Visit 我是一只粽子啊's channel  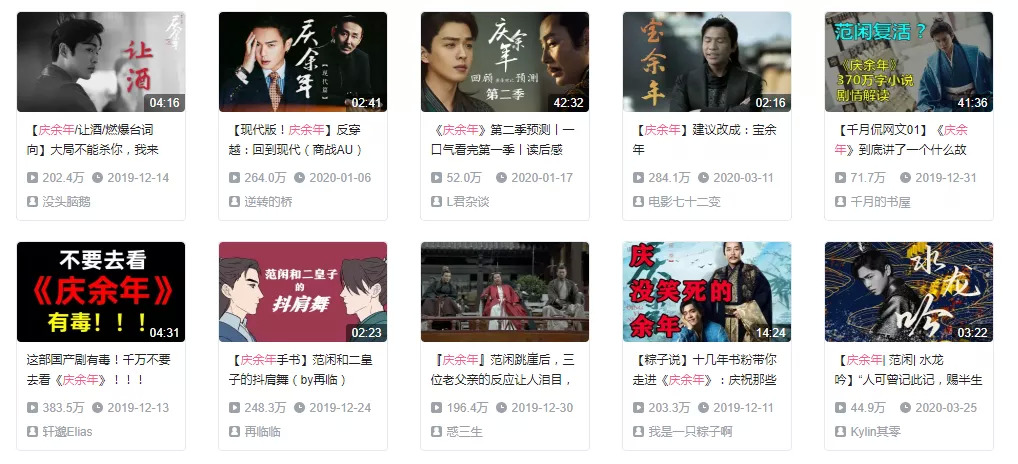coord(690,432)
